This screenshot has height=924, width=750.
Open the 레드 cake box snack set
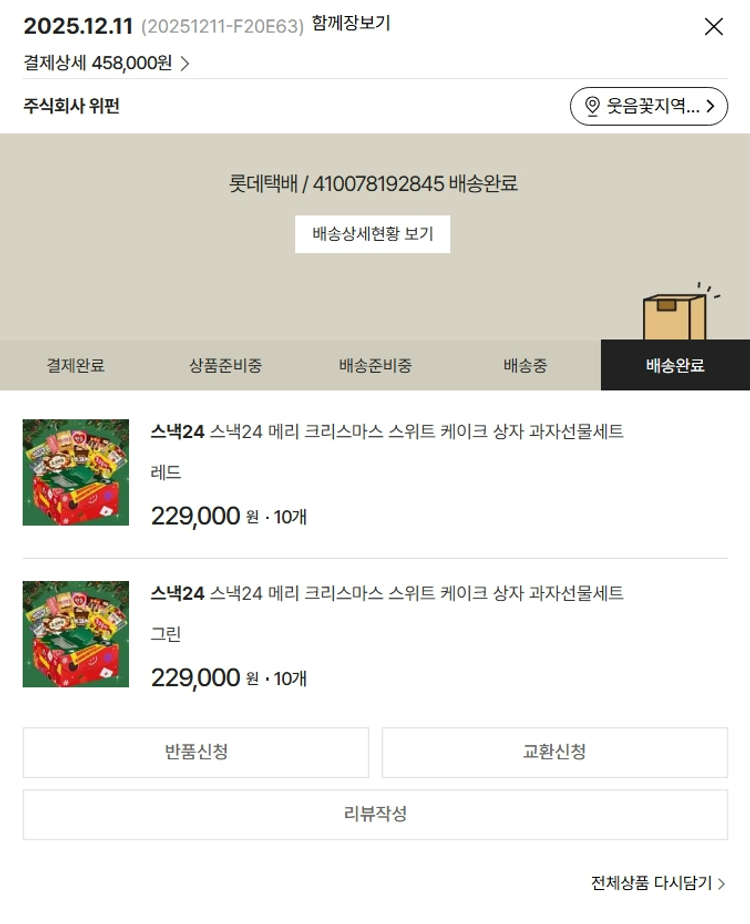click(386, 432)
